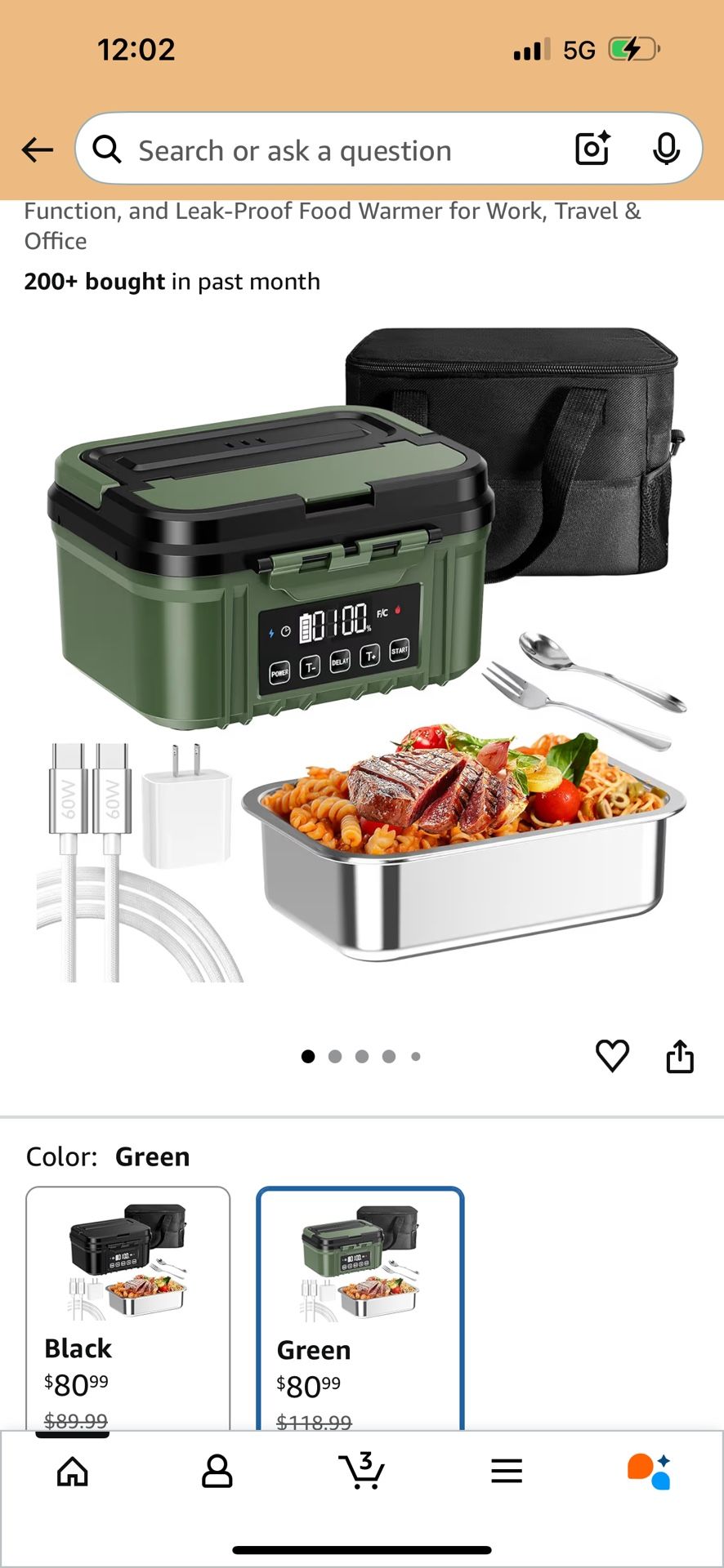Open your account profile tab
This screenshot has width=724, height=1568.
click(217, 1470)
